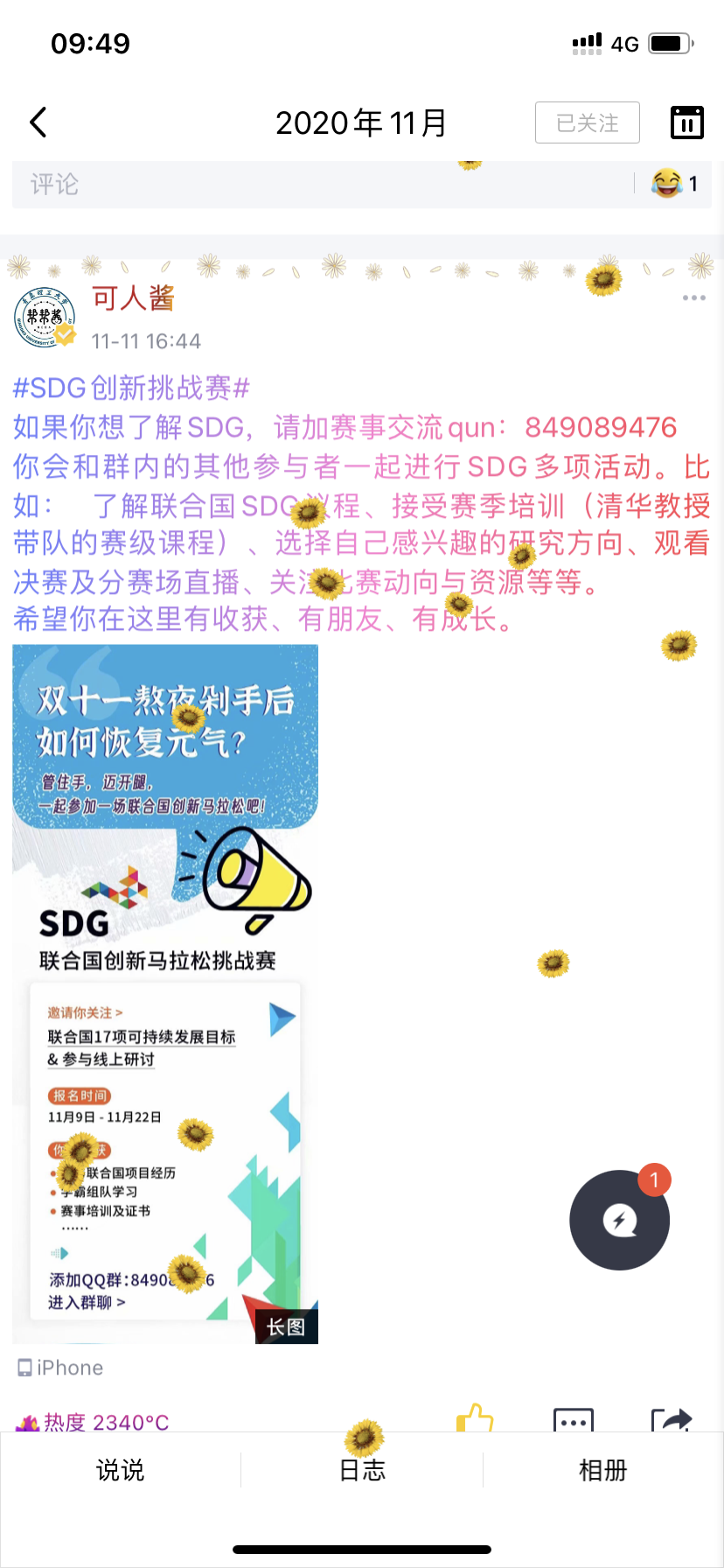This screenshot has height=1568, width=724.
Task: Switch to the 相册 tab
Action: tap(603, 1470)
